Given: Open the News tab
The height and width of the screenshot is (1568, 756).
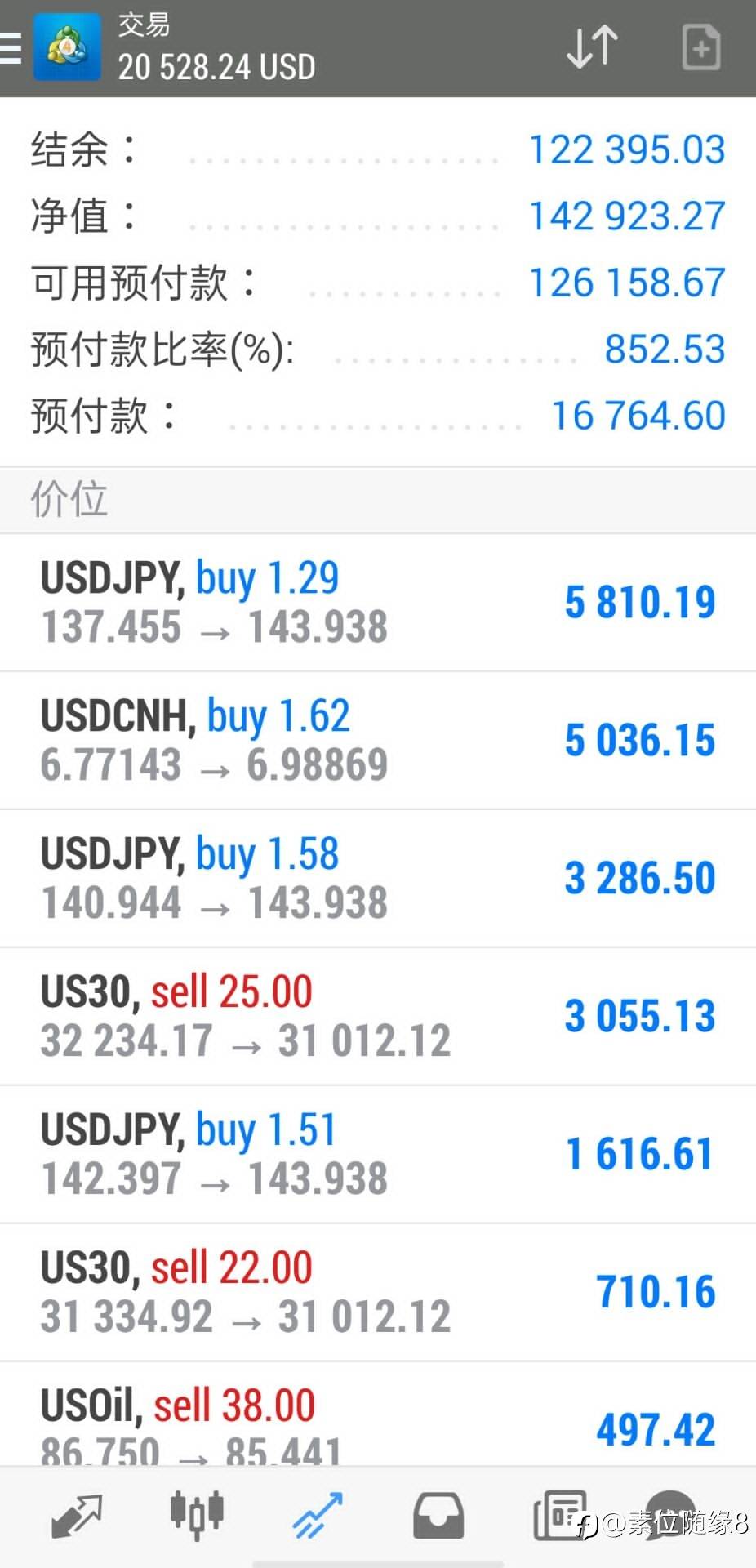Looking at the screenshot, I should pos(558,1516).
